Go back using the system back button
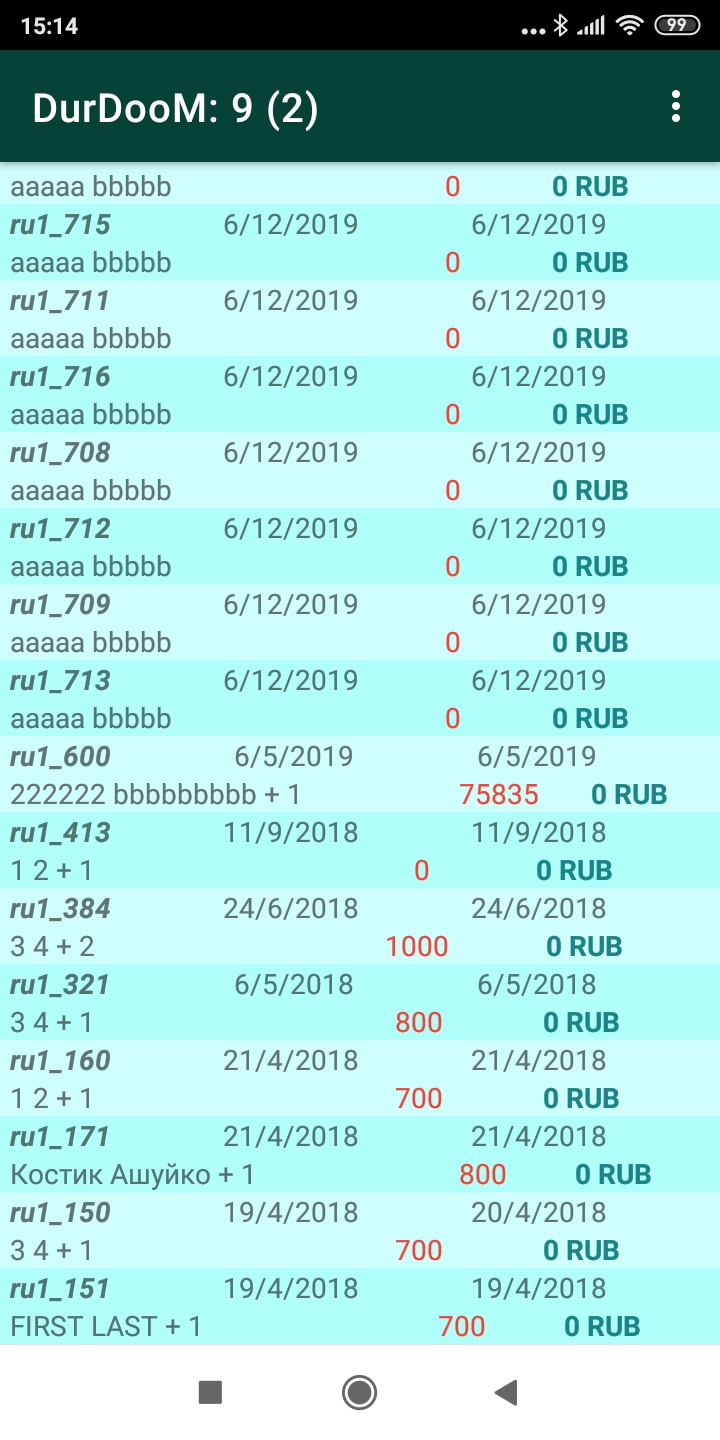 (x=507, y=1392)
